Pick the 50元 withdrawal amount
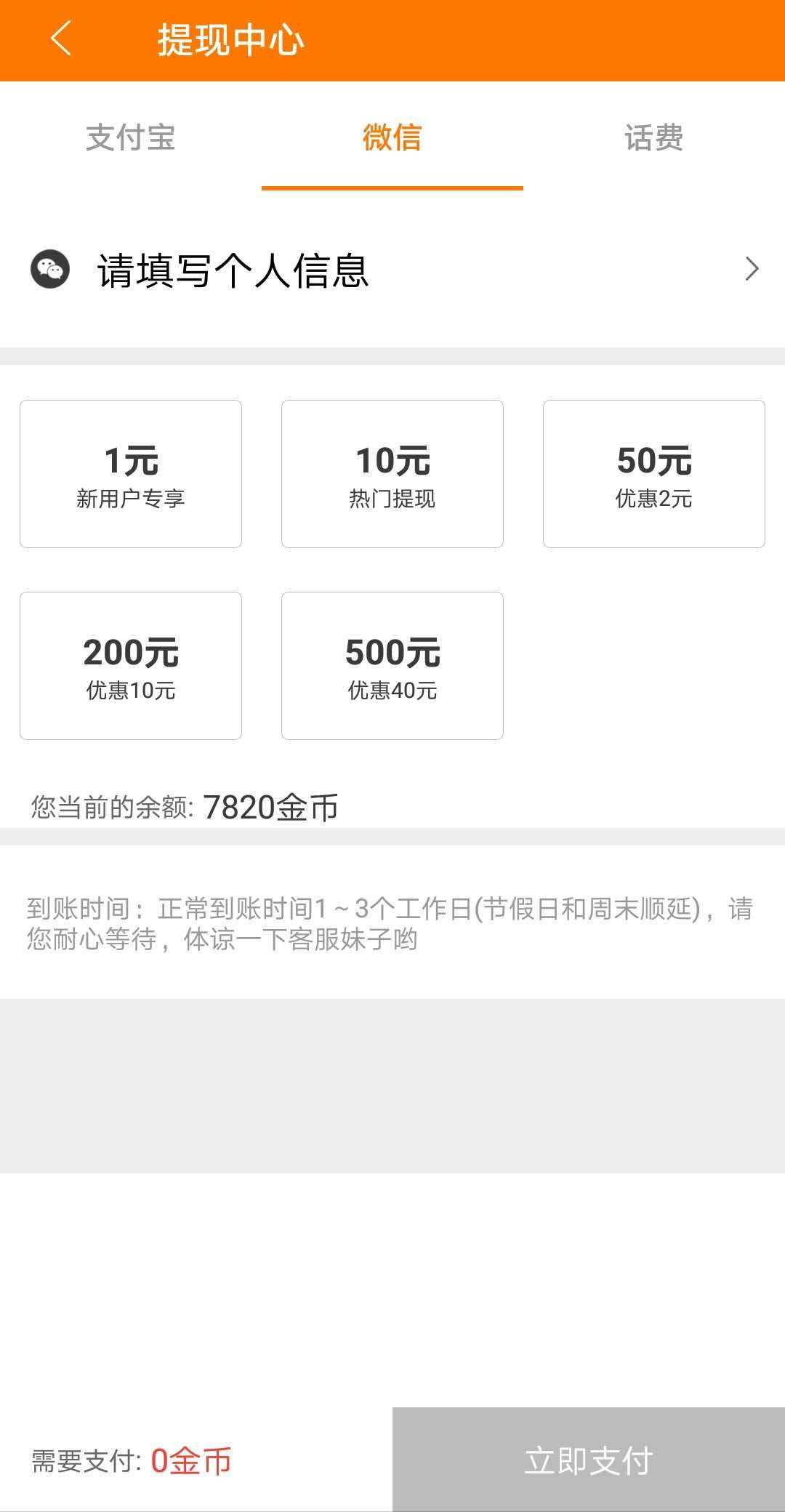This screenshot has height=1512, width=785. (x=654, y=474)
